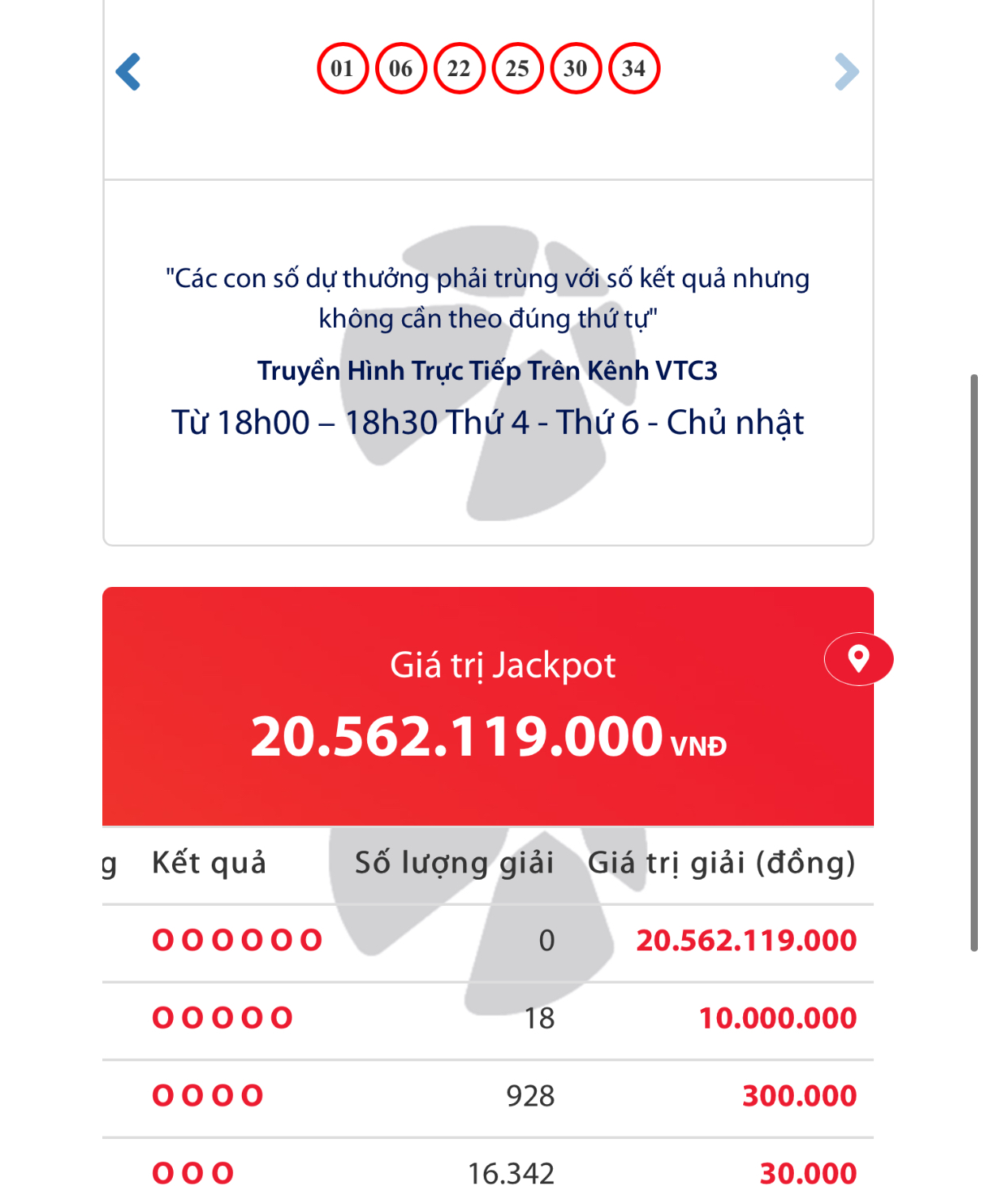Go to the next draw result
Image resolution: width=985 pixels, height=1204 pixels.
click(x=846, y=71)
